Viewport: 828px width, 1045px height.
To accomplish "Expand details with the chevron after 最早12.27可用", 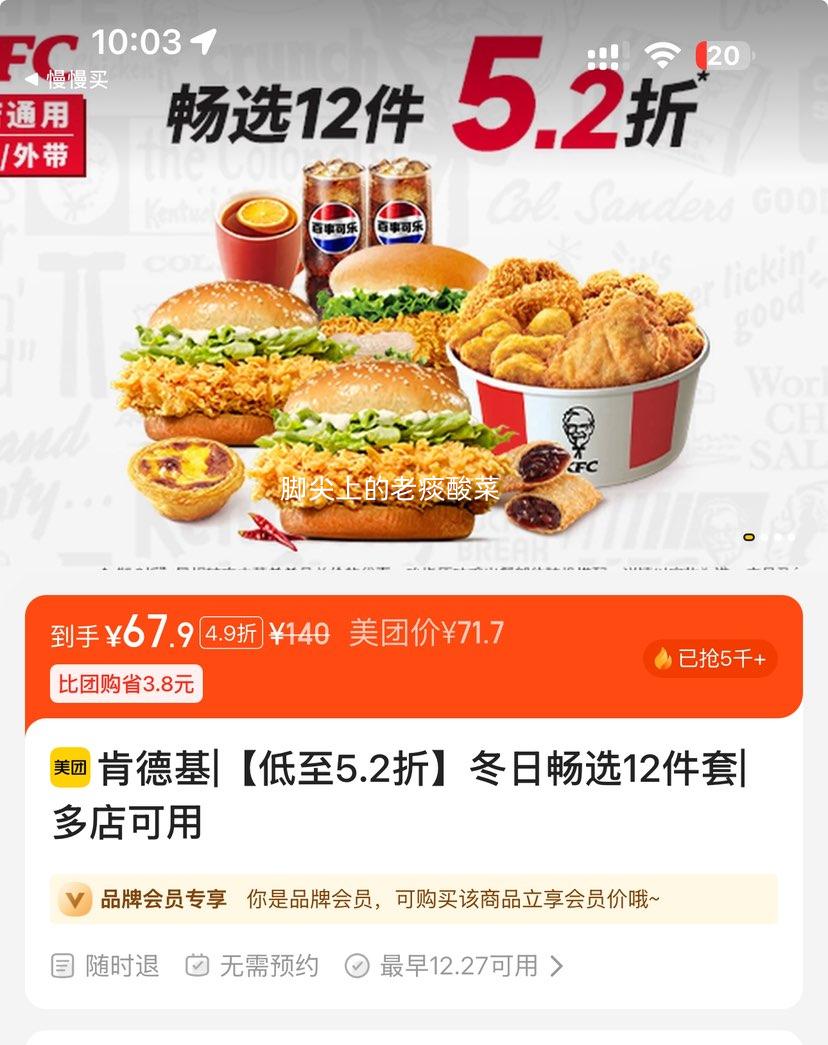I will click(x=557, y=966).
